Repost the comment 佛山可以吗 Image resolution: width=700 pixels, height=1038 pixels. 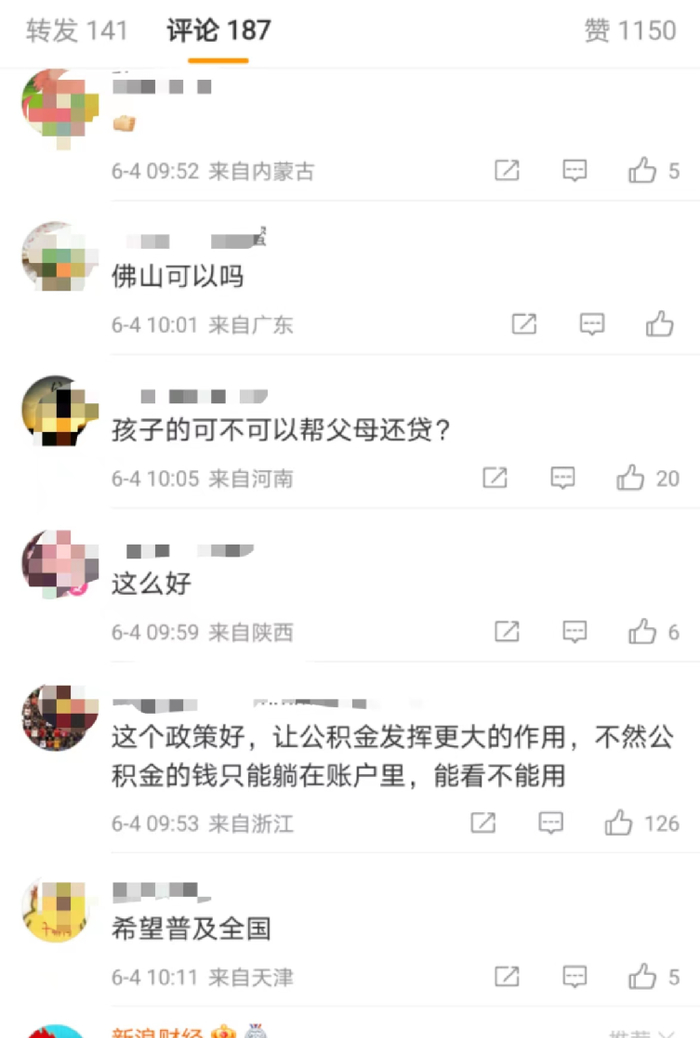coord(524,324)
